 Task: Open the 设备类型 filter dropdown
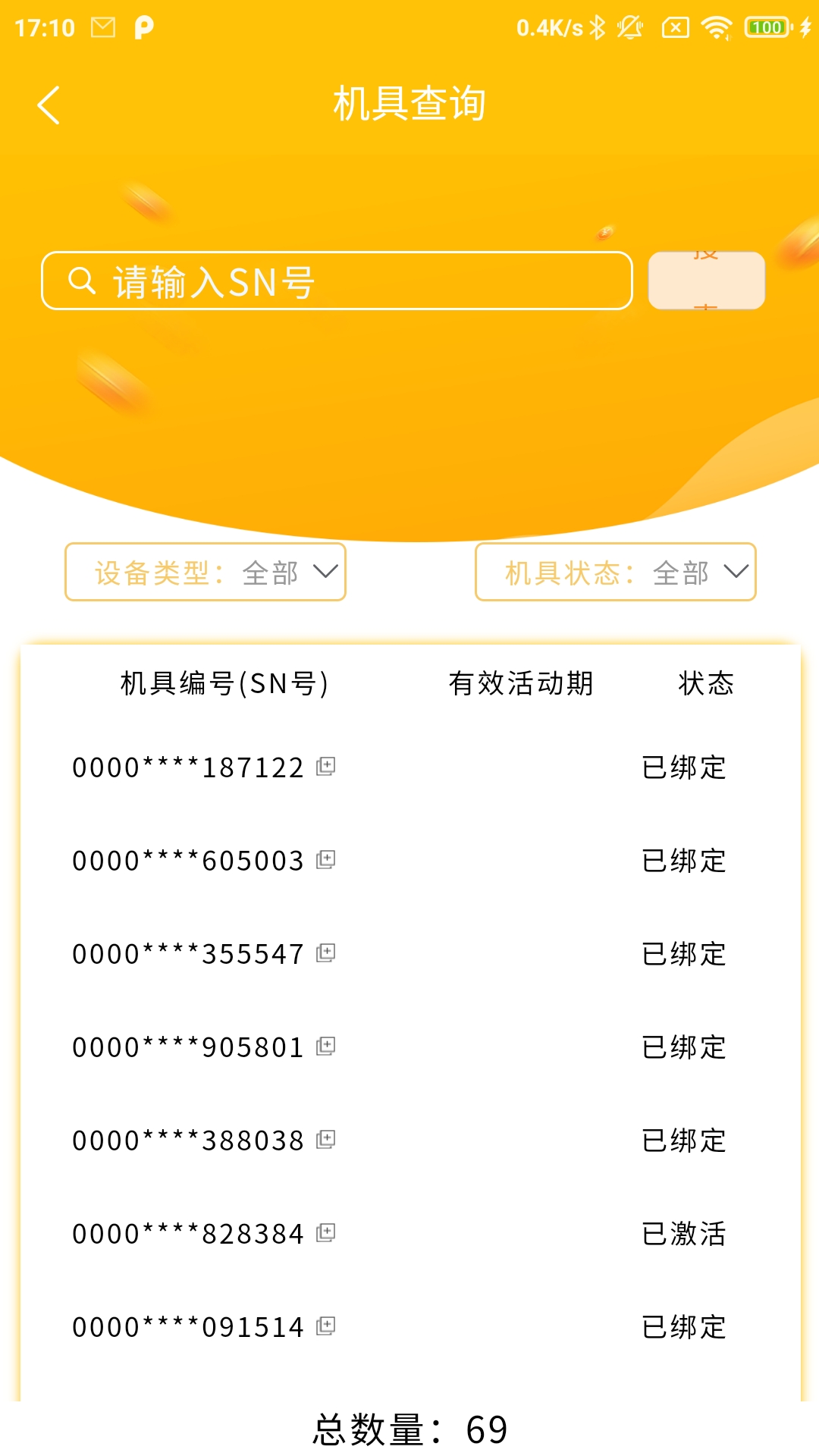[205, 573]
